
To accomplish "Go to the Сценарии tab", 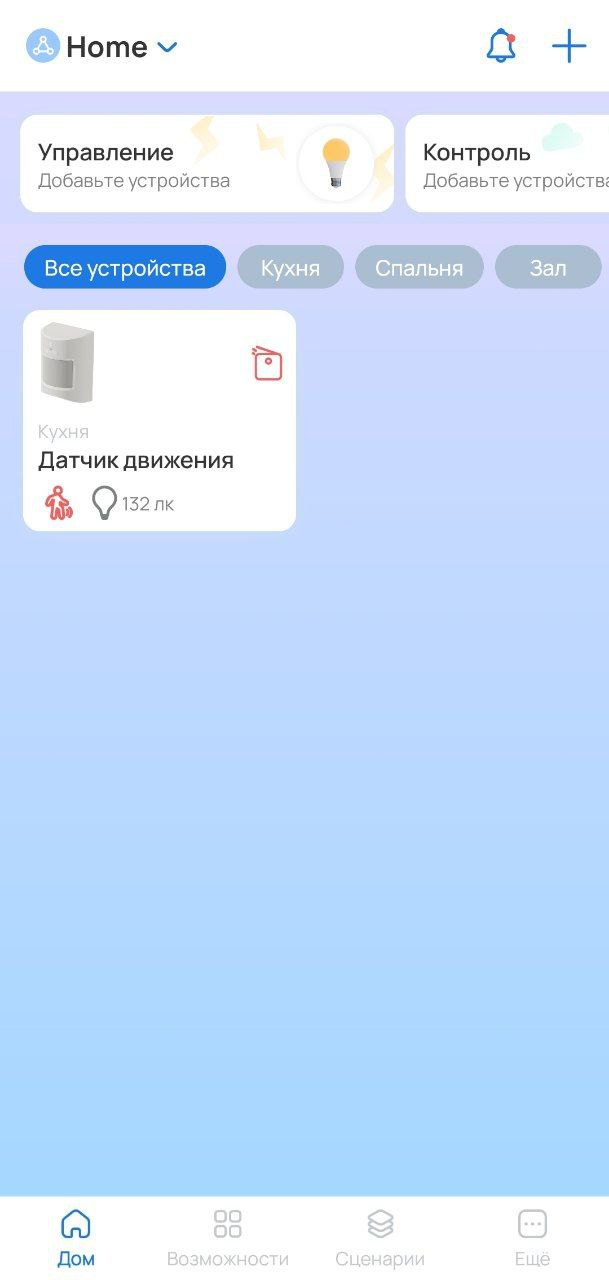I will tap(380, 1237).
